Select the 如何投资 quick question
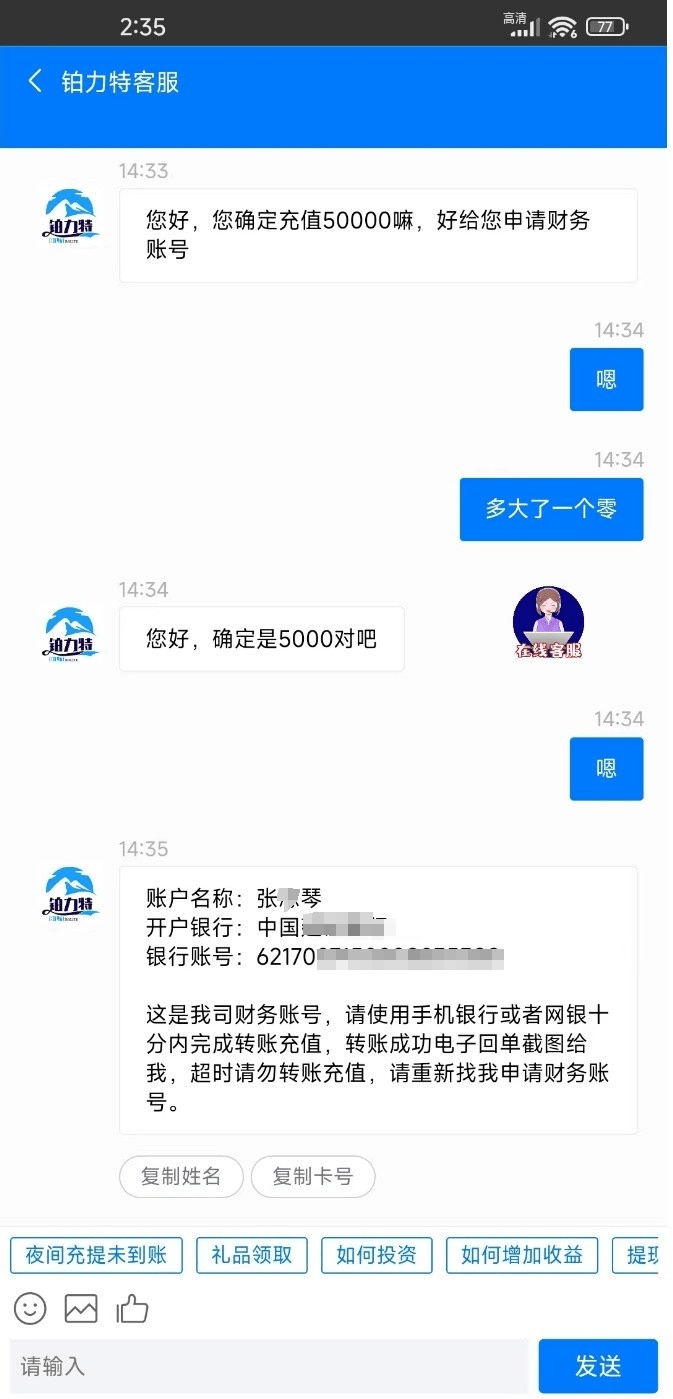673x1399 pixels. pos(376,1255)
